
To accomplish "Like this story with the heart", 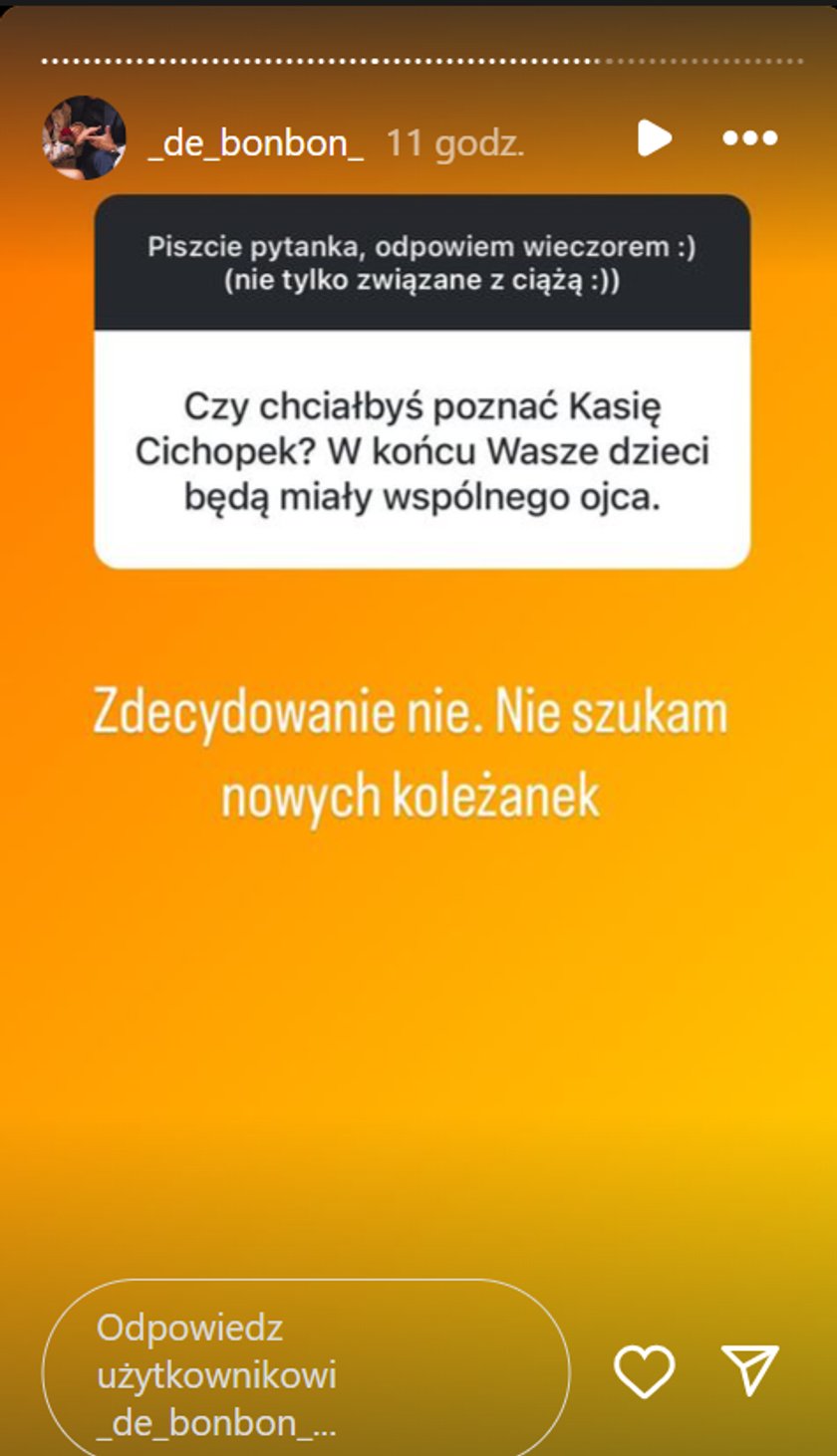I will coord(644,1370).
